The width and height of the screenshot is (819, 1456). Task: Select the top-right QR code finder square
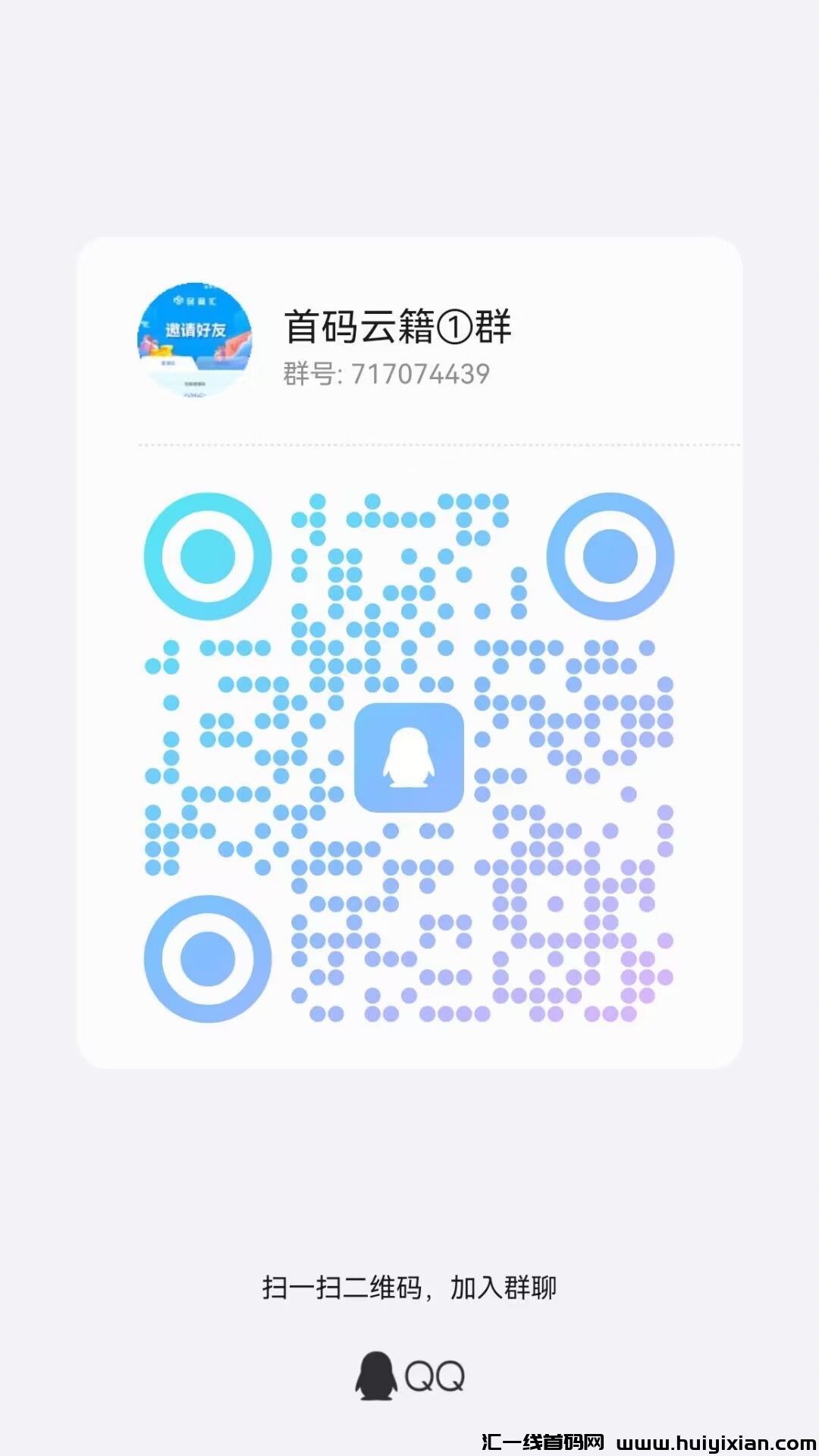(x=611, y=556)
